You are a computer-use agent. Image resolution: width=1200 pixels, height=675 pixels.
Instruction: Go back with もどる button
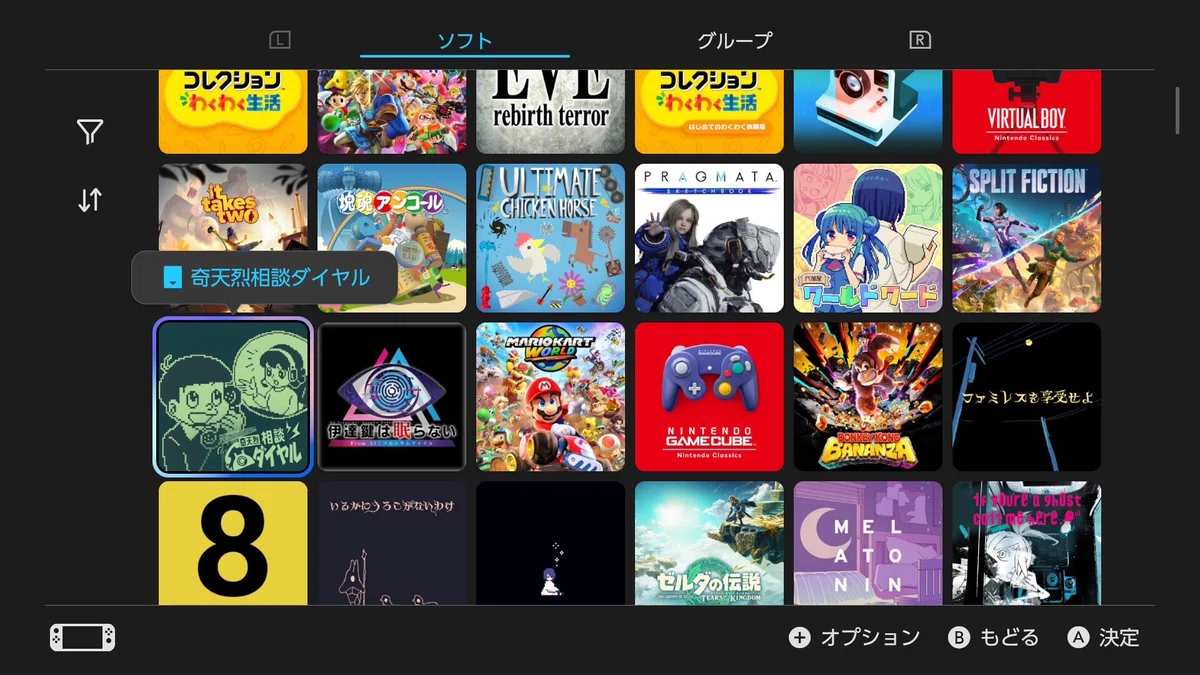pos(993,638)
